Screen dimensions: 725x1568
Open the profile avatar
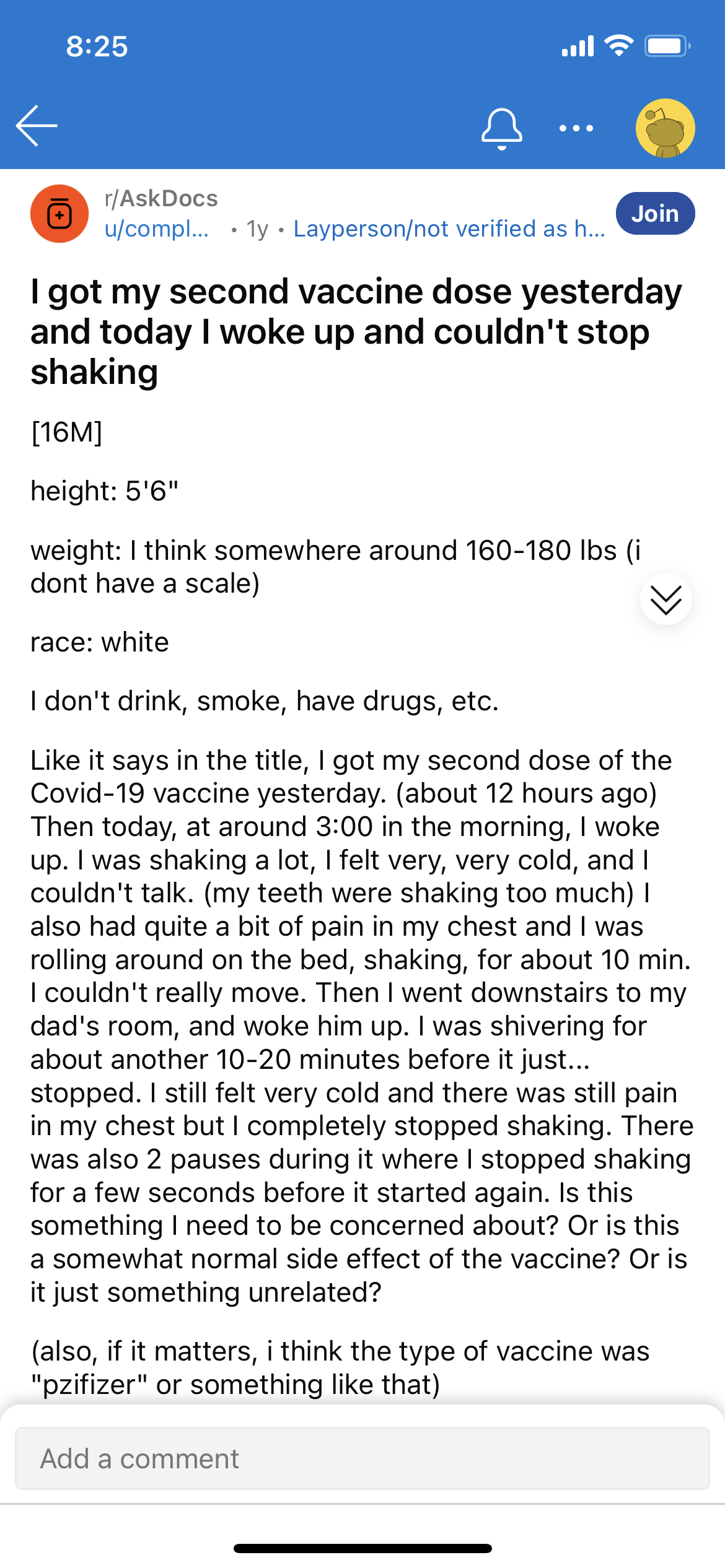coord(665,128)
